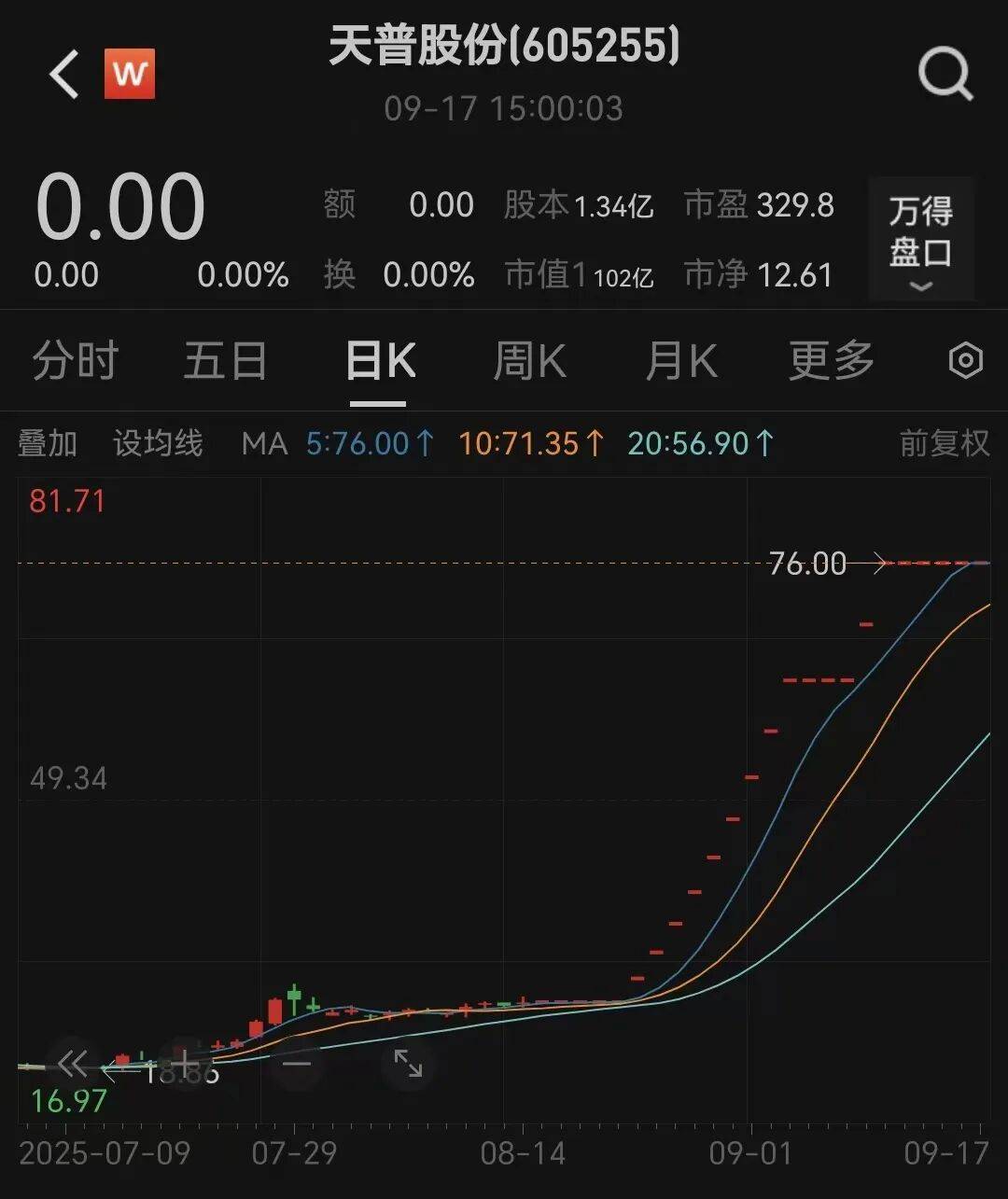This screenshot has width=1008, height=1199.
Task: Select the 日K chart tab
Action: 379,360
